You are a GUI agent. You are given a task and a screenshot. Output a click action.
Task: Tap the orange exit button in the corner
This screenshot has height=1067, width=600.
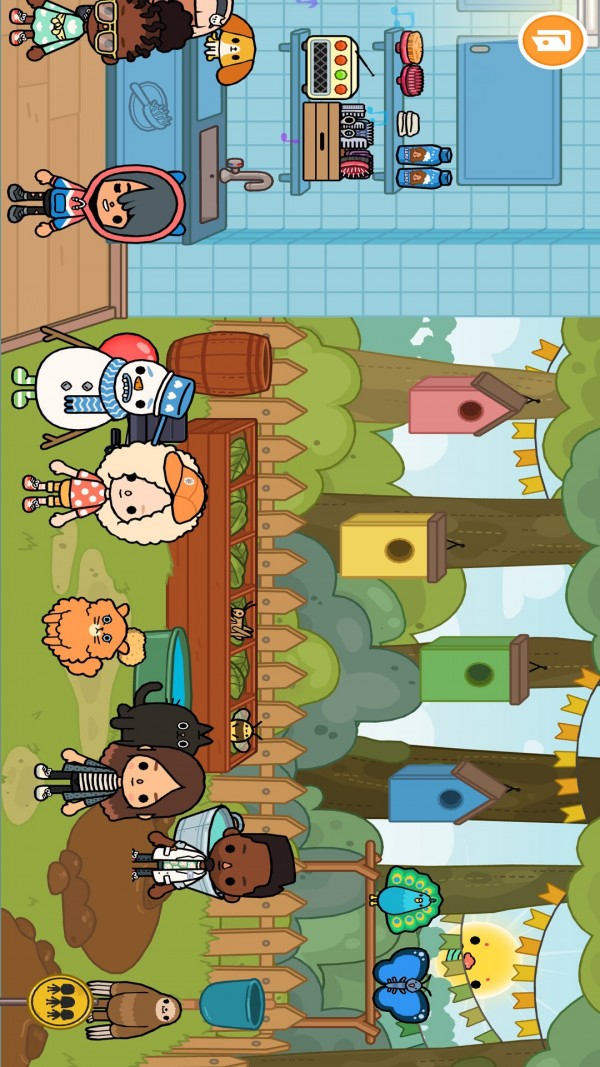tap(553, 41)
